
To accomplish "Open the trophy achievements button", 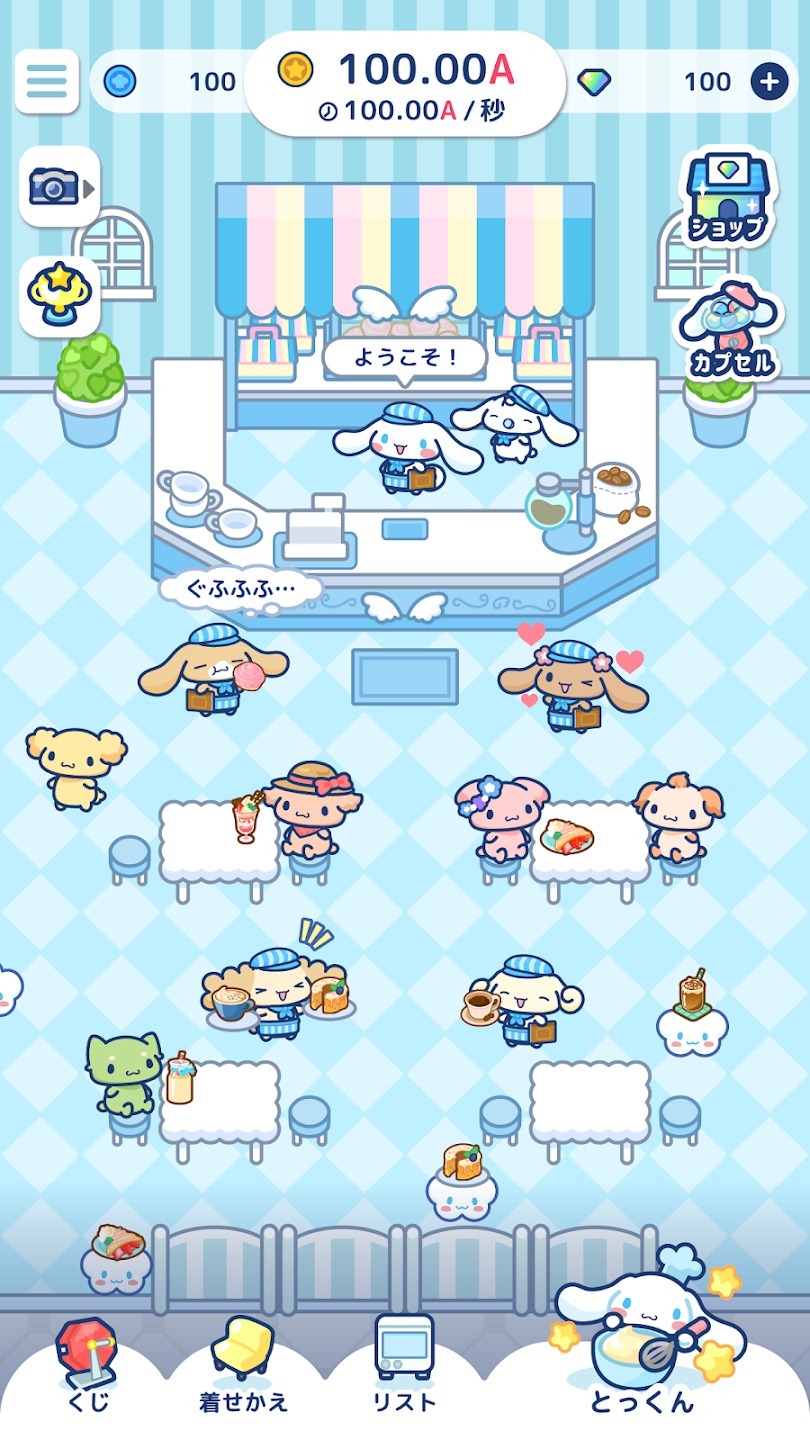I will coord(59,297).
